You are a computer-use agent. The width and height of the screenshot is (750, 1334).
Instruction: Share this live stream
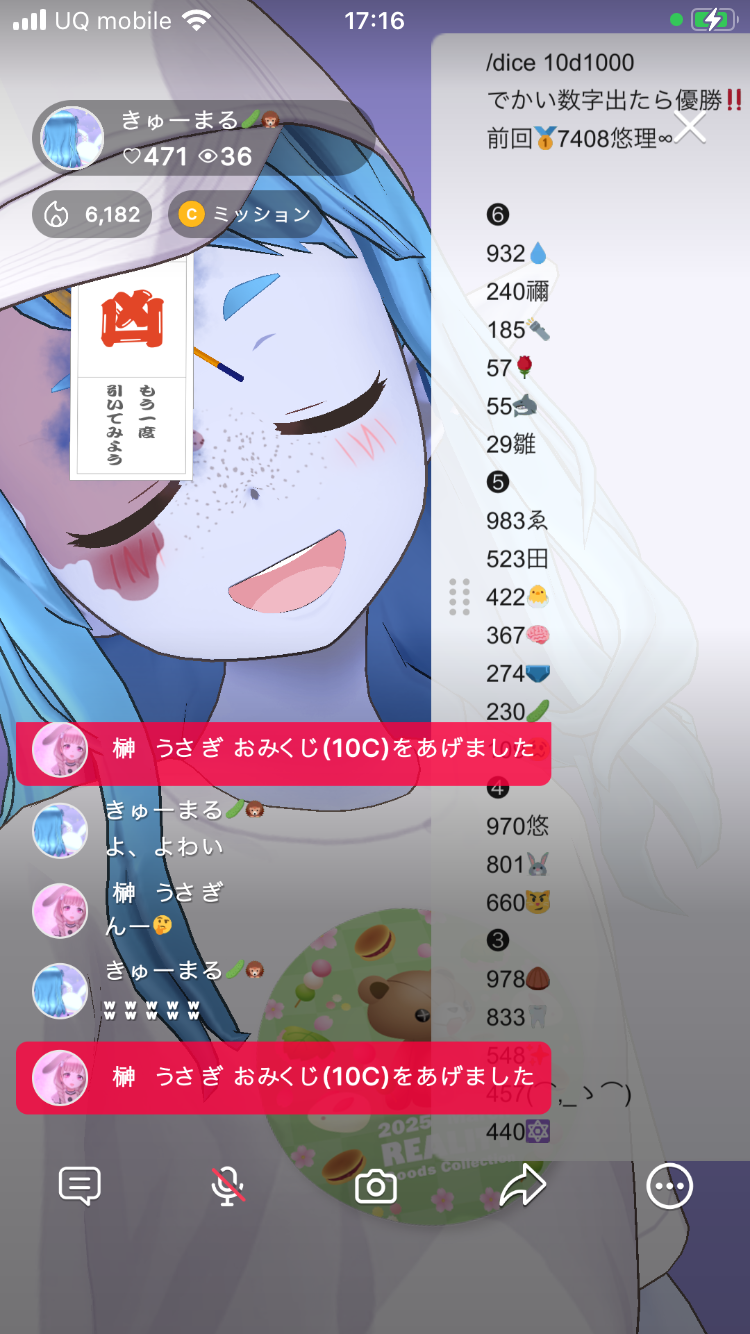(x=522, y=1187)
